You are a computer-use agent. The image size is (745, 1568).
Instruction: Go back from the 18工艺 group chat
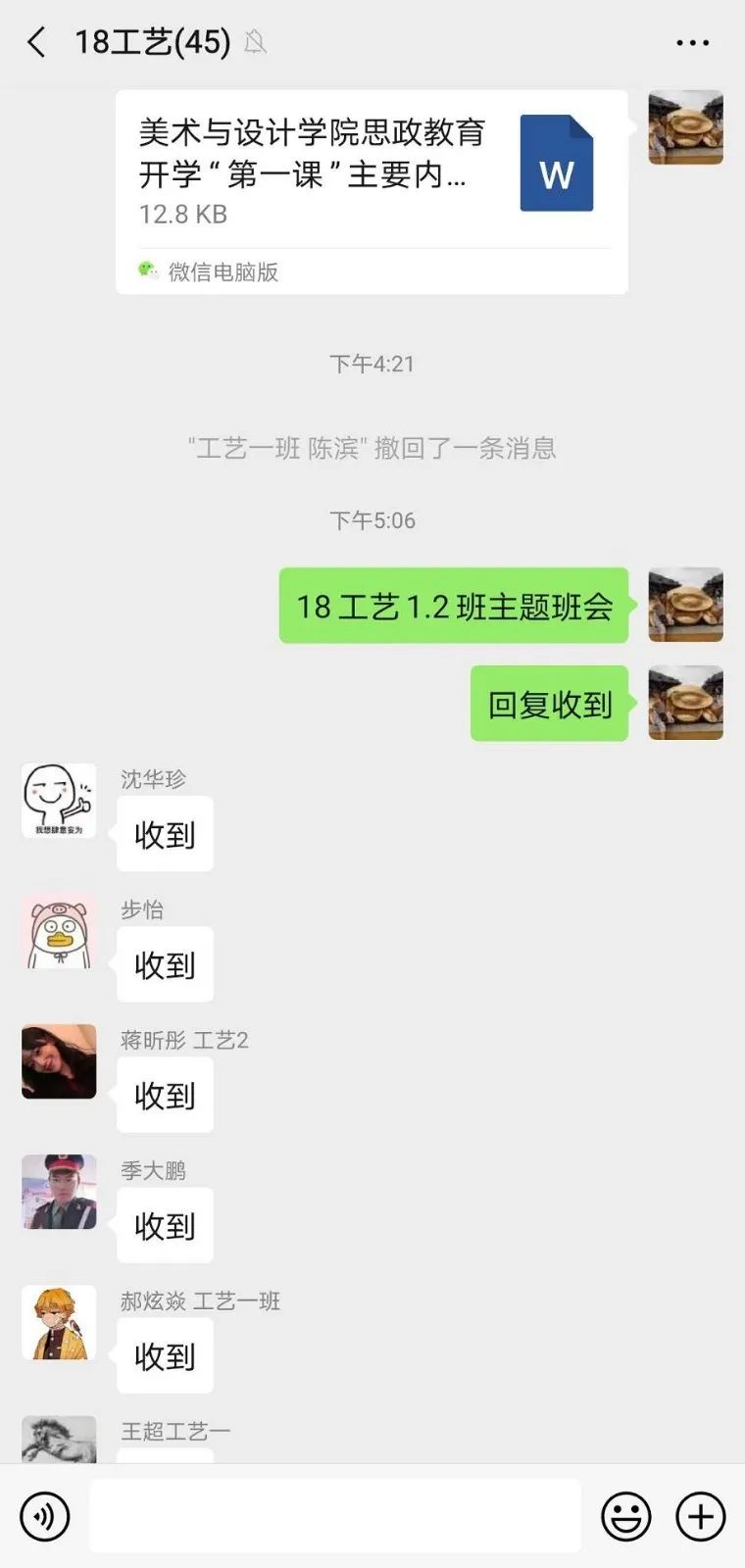pos(36,42)
